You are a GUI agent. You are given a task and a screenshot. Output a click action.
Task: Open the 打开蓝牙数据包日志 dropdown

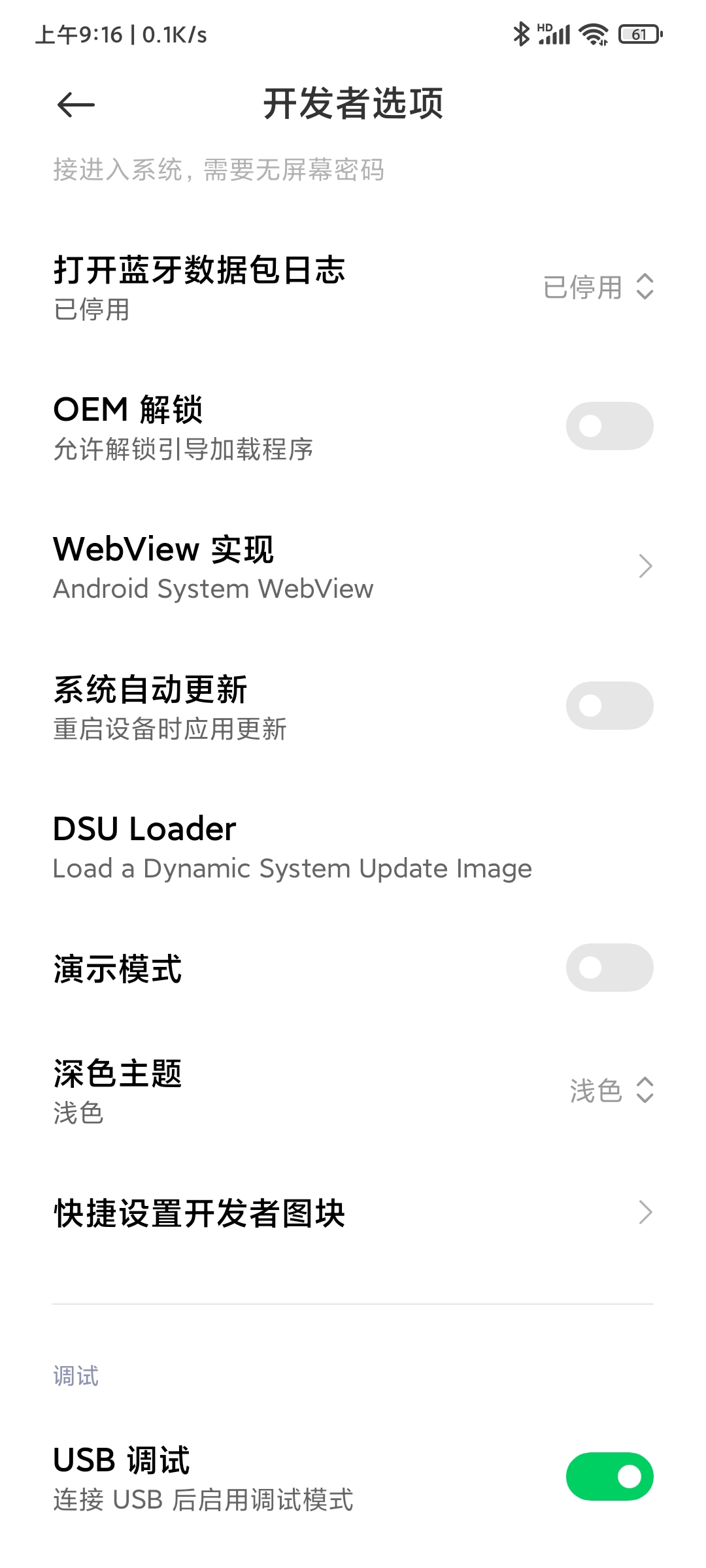[x=598, y=287]
